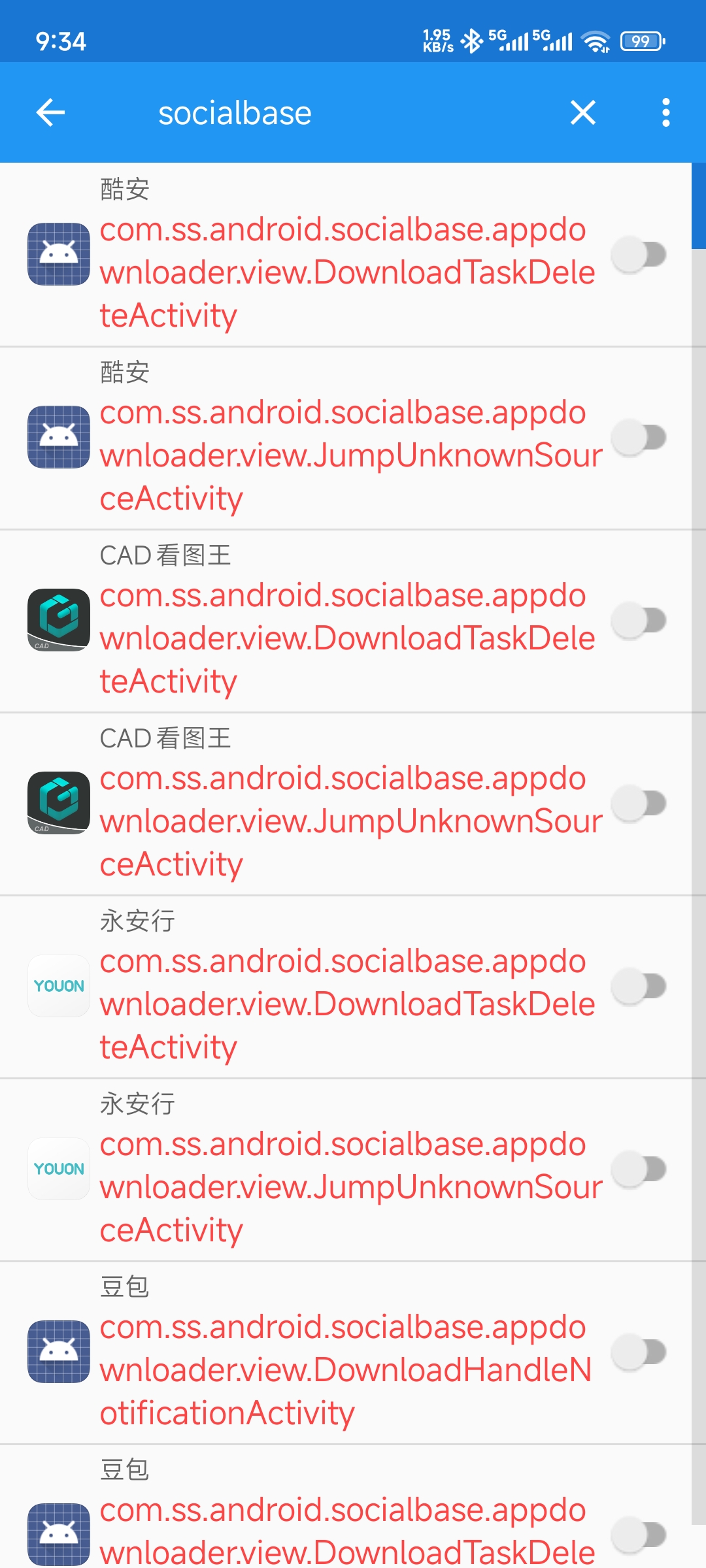This screenshot has height=1568, width=706.
Task: Switch on 永安行 DownloadTaskDeleteActivity toggle
Action: 639,986
